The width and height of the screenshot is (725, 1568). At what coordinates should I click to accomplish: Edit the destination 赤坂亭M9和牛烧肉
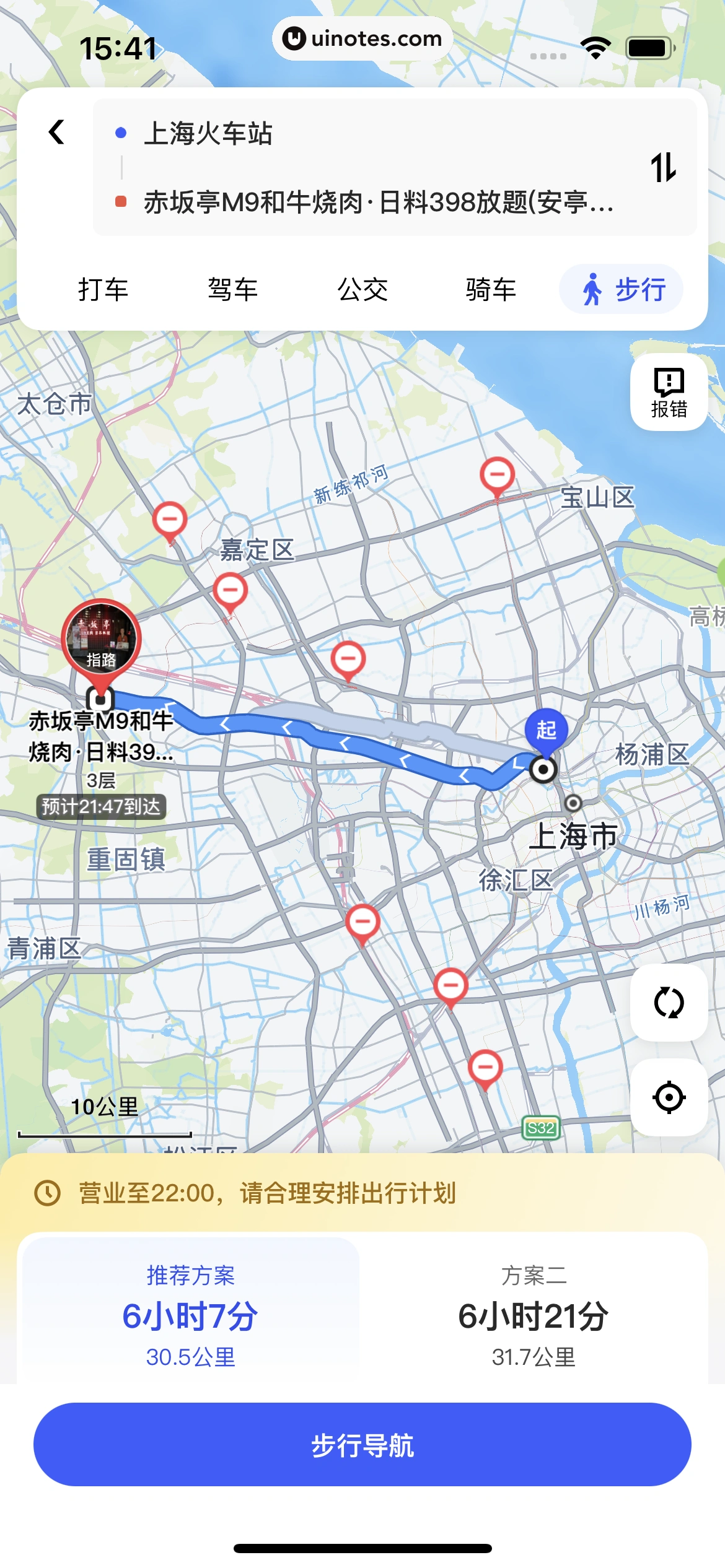coord(378,203)
